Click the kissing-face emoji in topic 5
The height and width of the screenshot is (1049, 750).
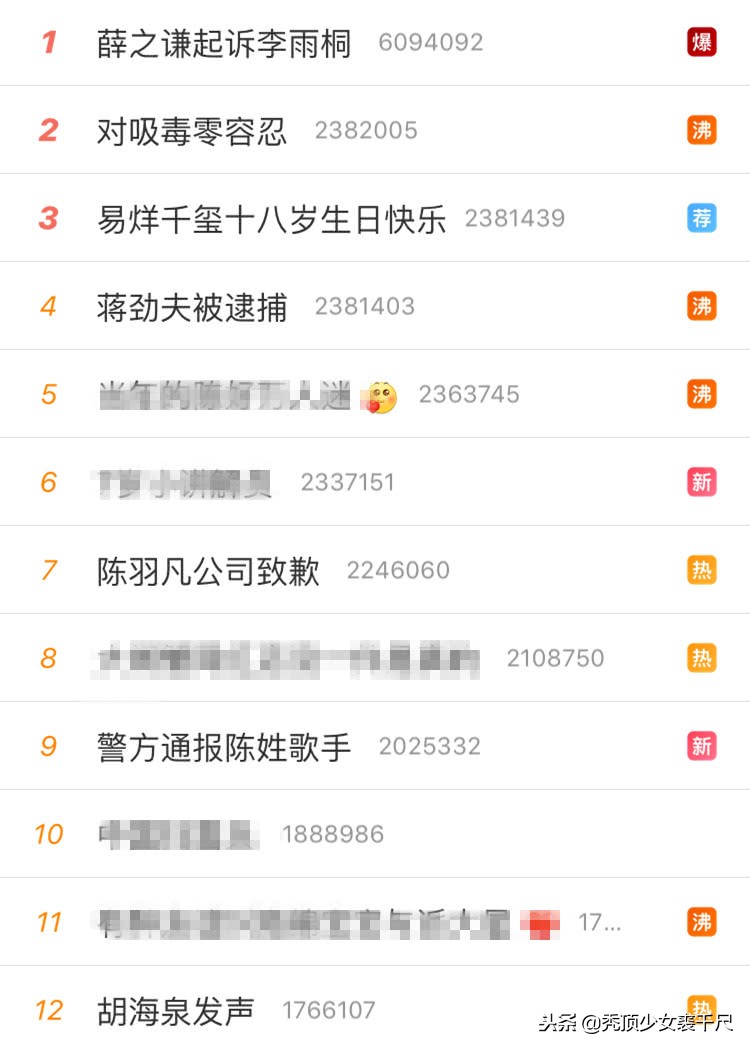pyautogui.click(x=380, y=394)
